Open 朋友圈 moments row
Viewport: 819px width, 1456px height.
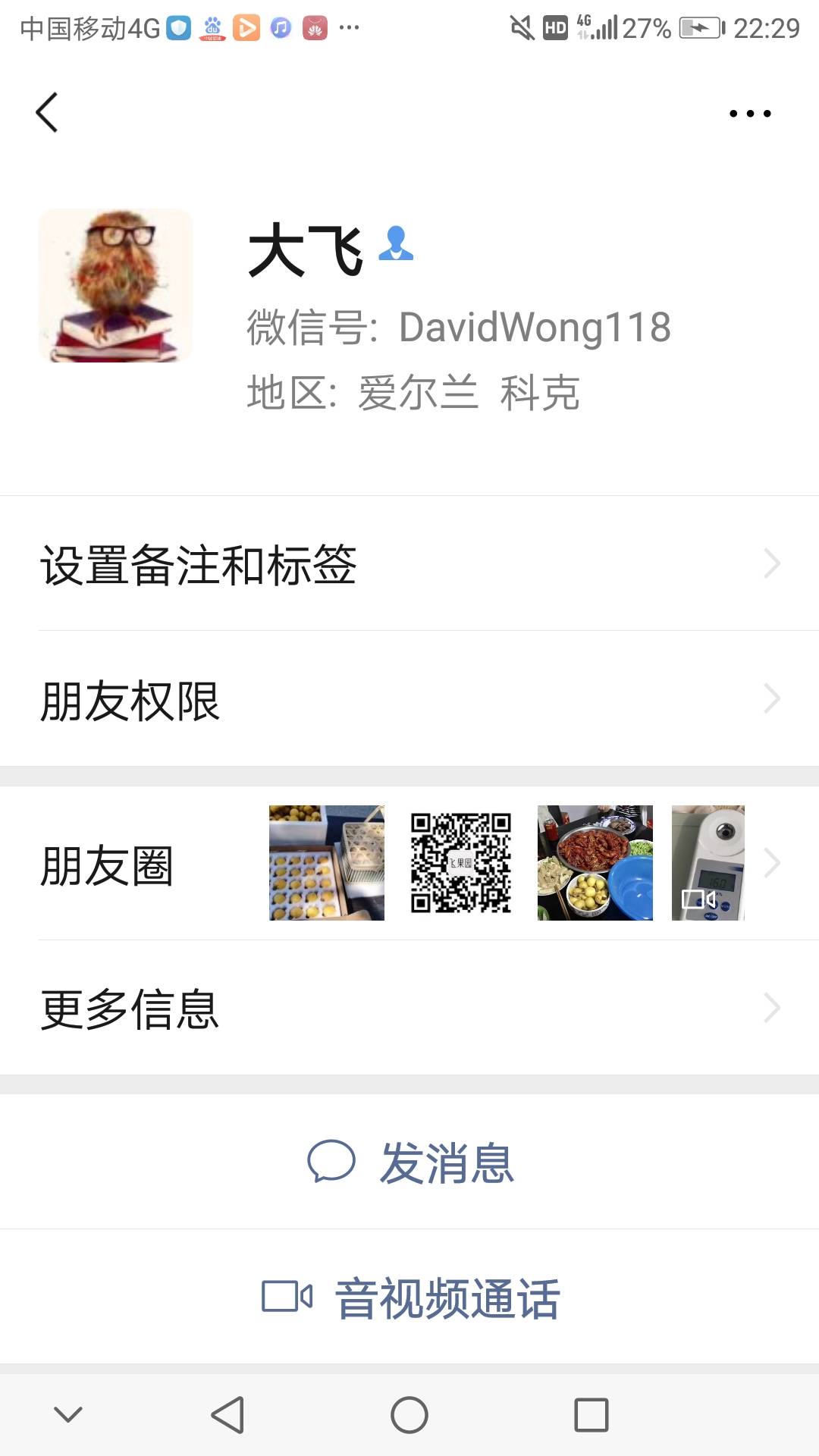pyautogui.click(x=409, y=863)
